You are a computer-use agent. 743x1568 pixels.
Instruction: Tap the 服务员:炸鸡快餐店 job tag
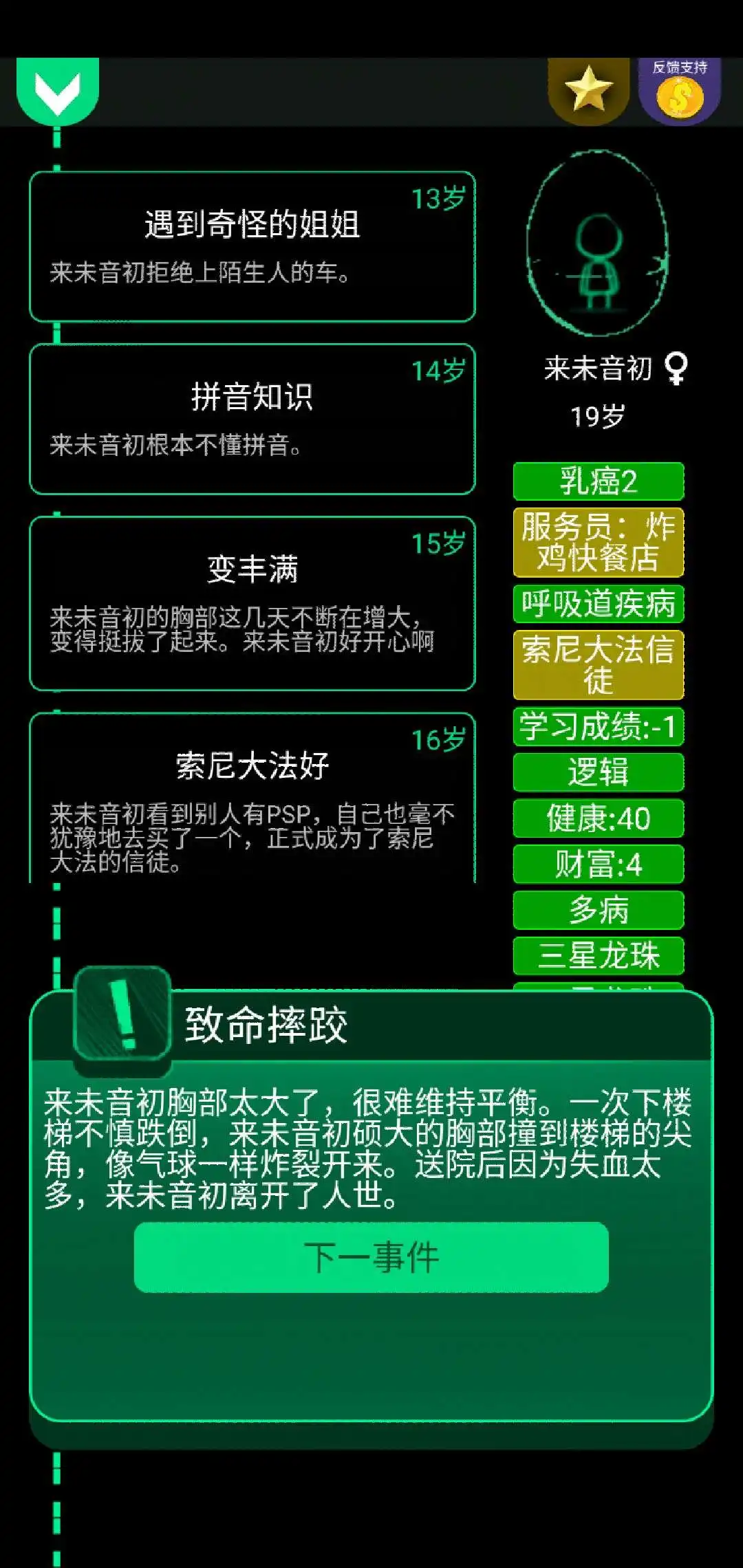pyautogui.click(x=599, y=542)
